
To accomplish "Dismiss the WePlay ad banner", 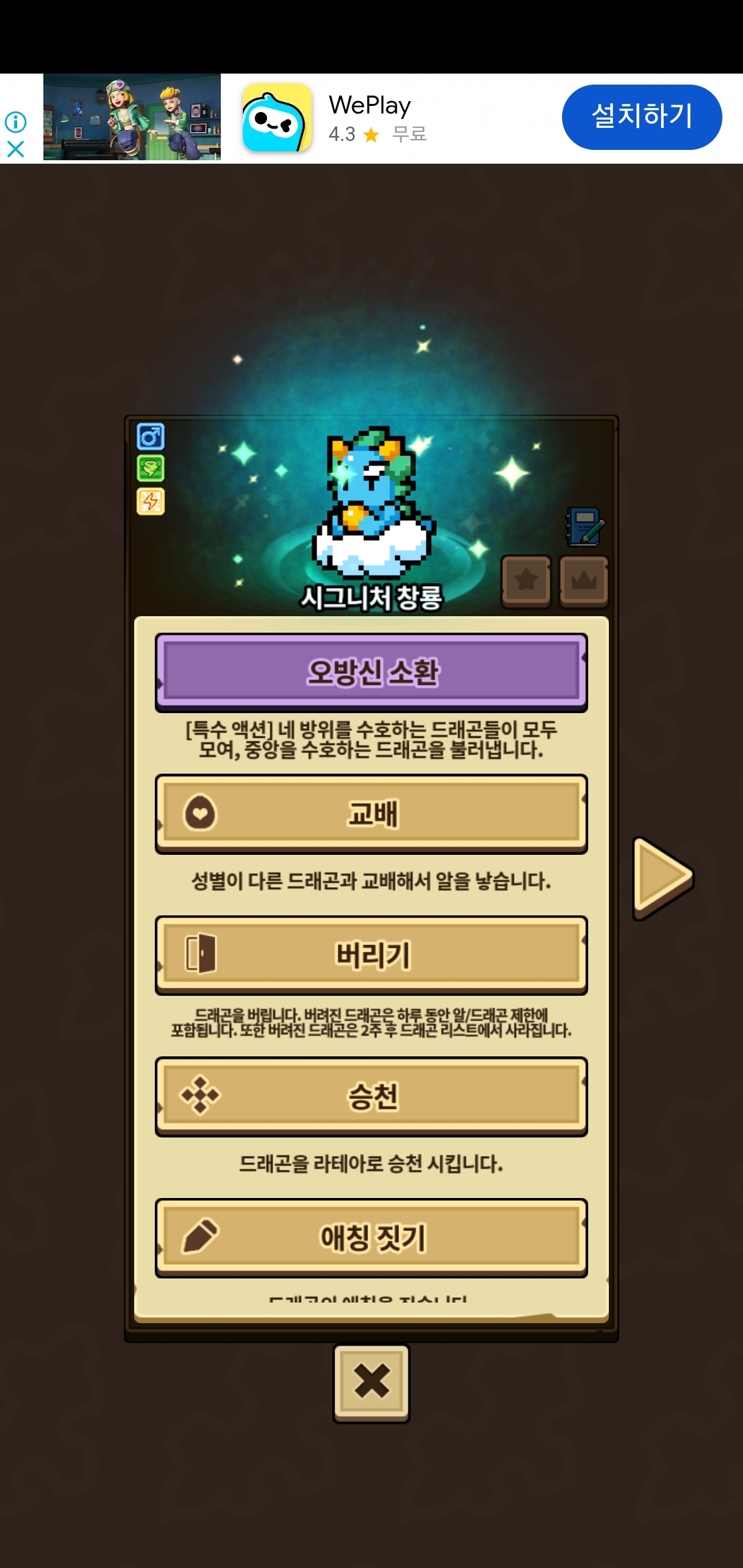I will (x=15, y=149).
